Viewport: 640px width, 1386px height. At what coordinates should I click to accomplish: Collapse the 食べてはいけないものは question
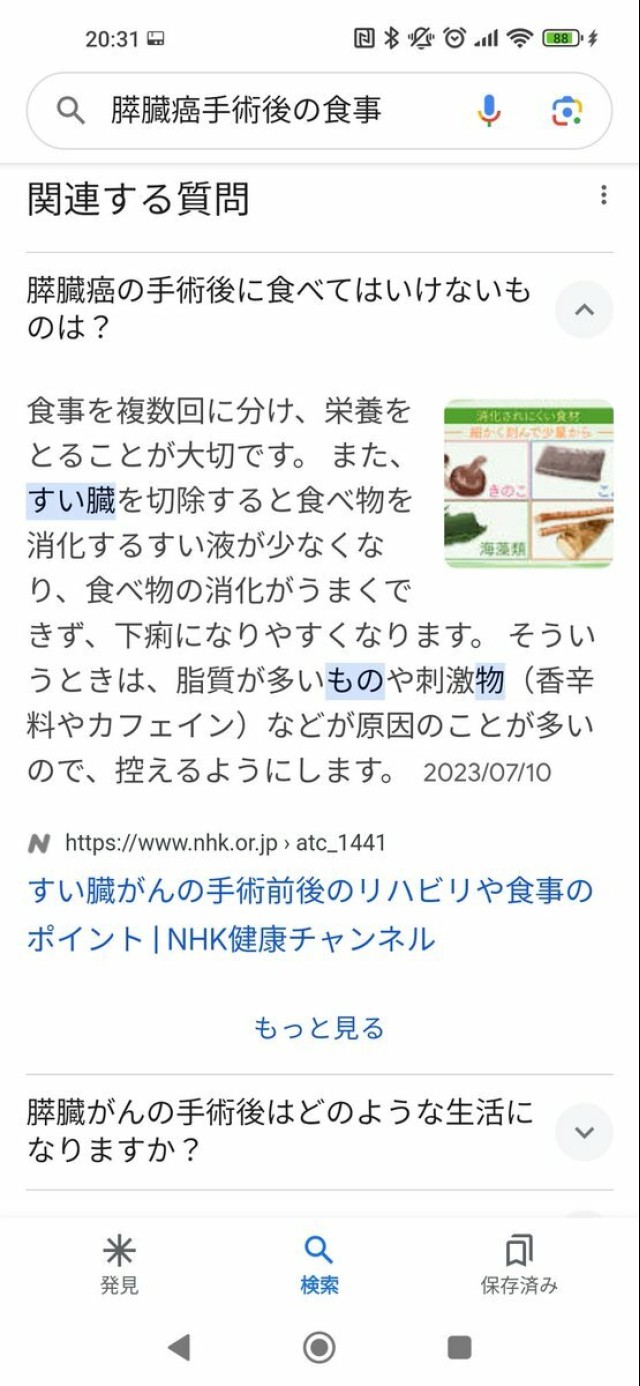coord(584,310)
